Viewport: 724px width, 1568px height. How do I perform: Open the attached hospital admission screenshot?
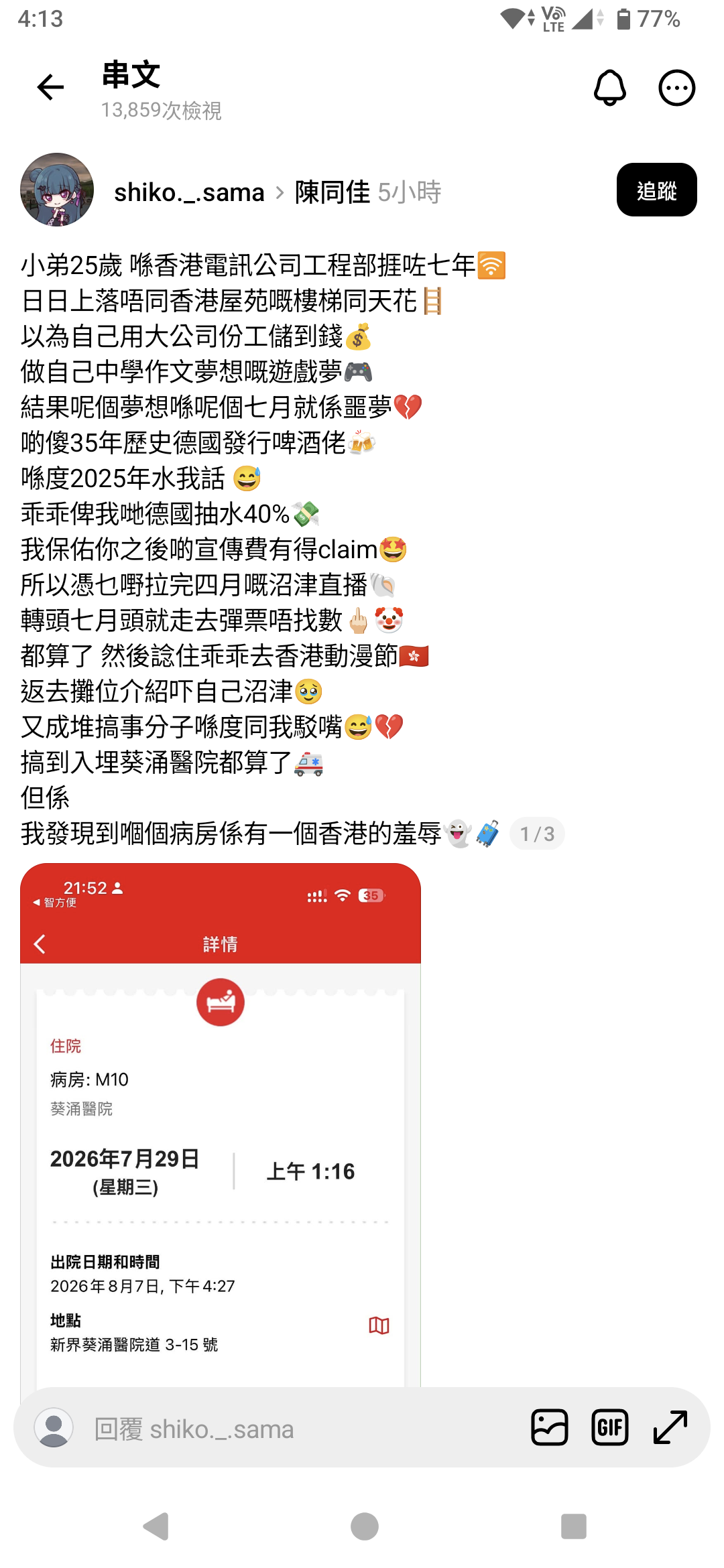[x=221, y=1125]
